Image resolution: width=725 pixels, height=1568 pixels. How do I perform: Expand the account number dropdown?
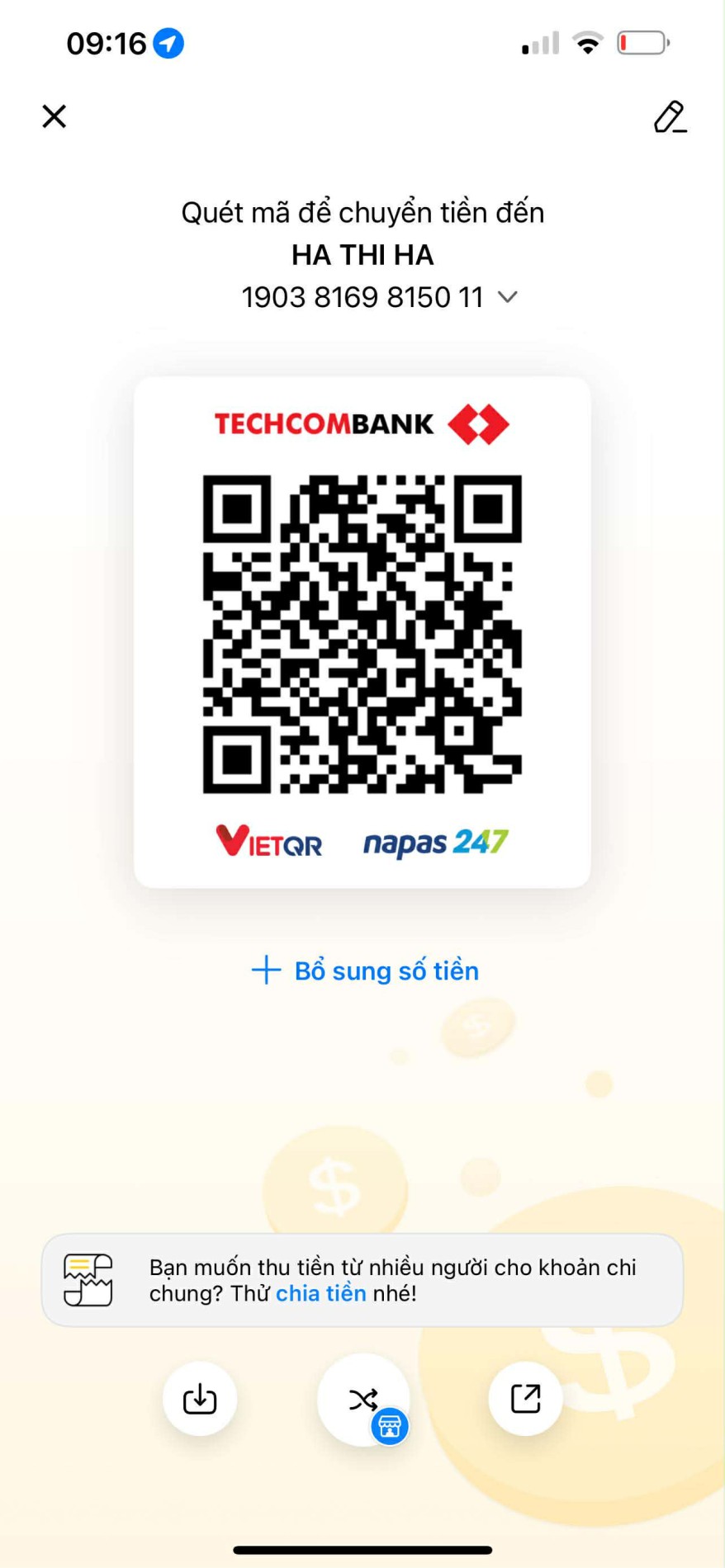[x=508, y=297]
